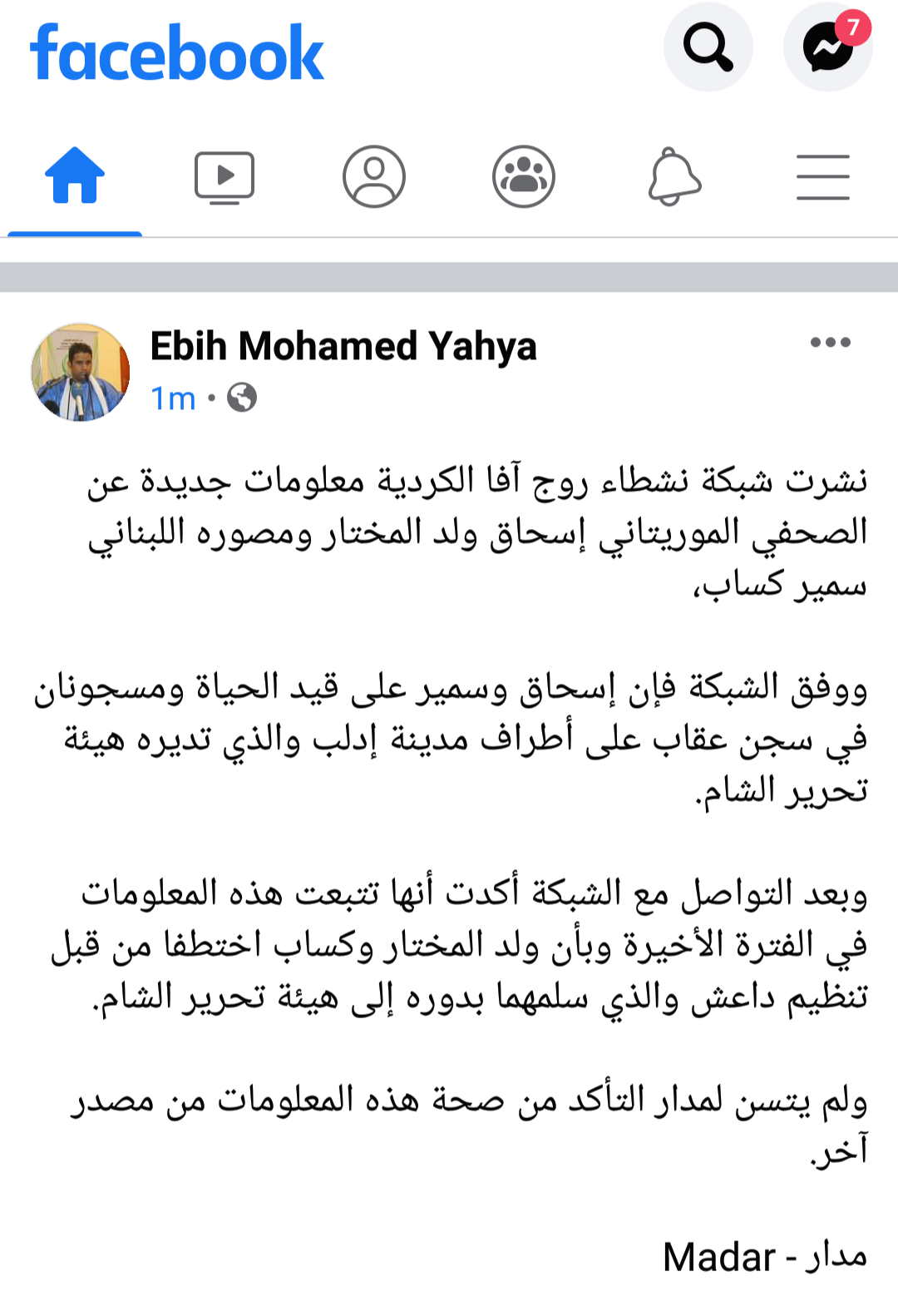Open Ebih Mohamed Yahya's profile picture
Image resolution: width=898 pixels, height=1316 pixels.
tap(81, 372)
